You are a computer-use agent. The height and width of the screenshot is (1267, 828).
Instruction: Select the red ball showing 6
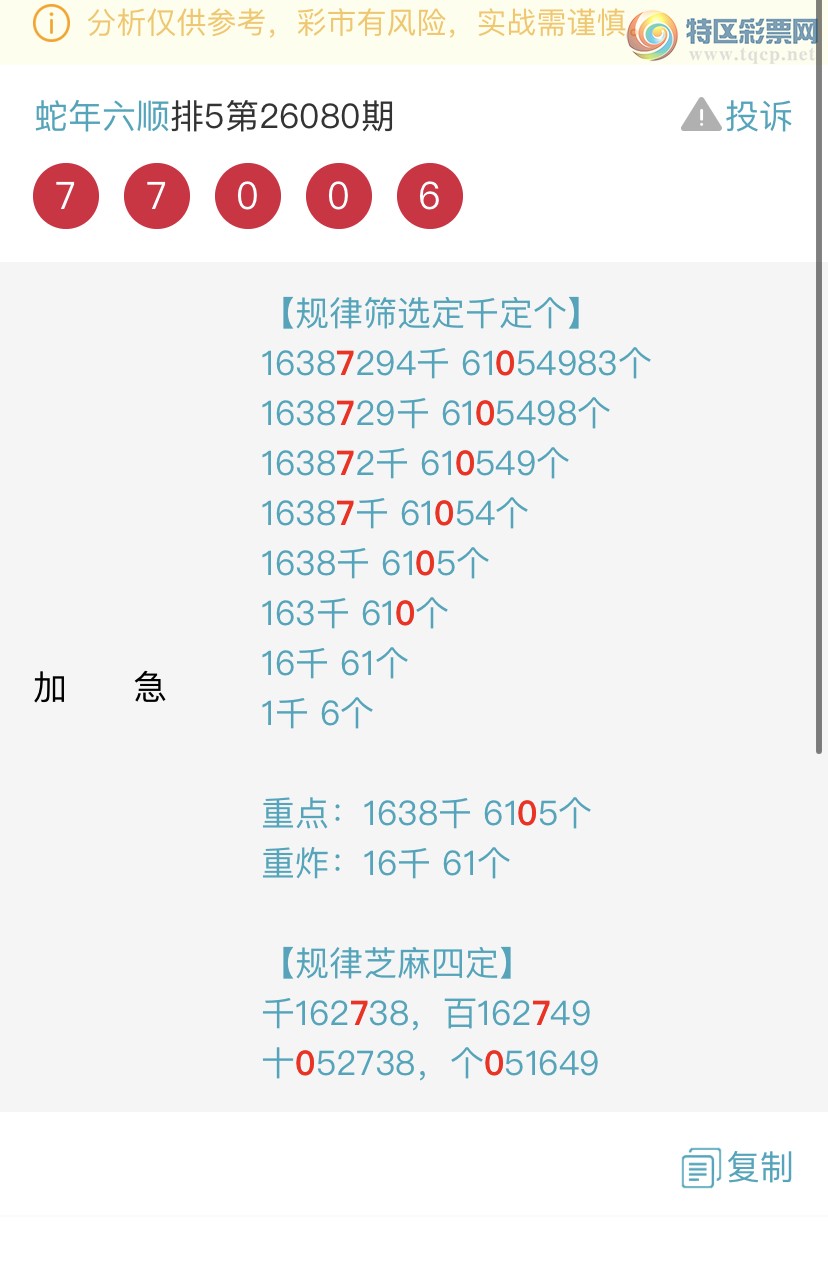(430, 196)
